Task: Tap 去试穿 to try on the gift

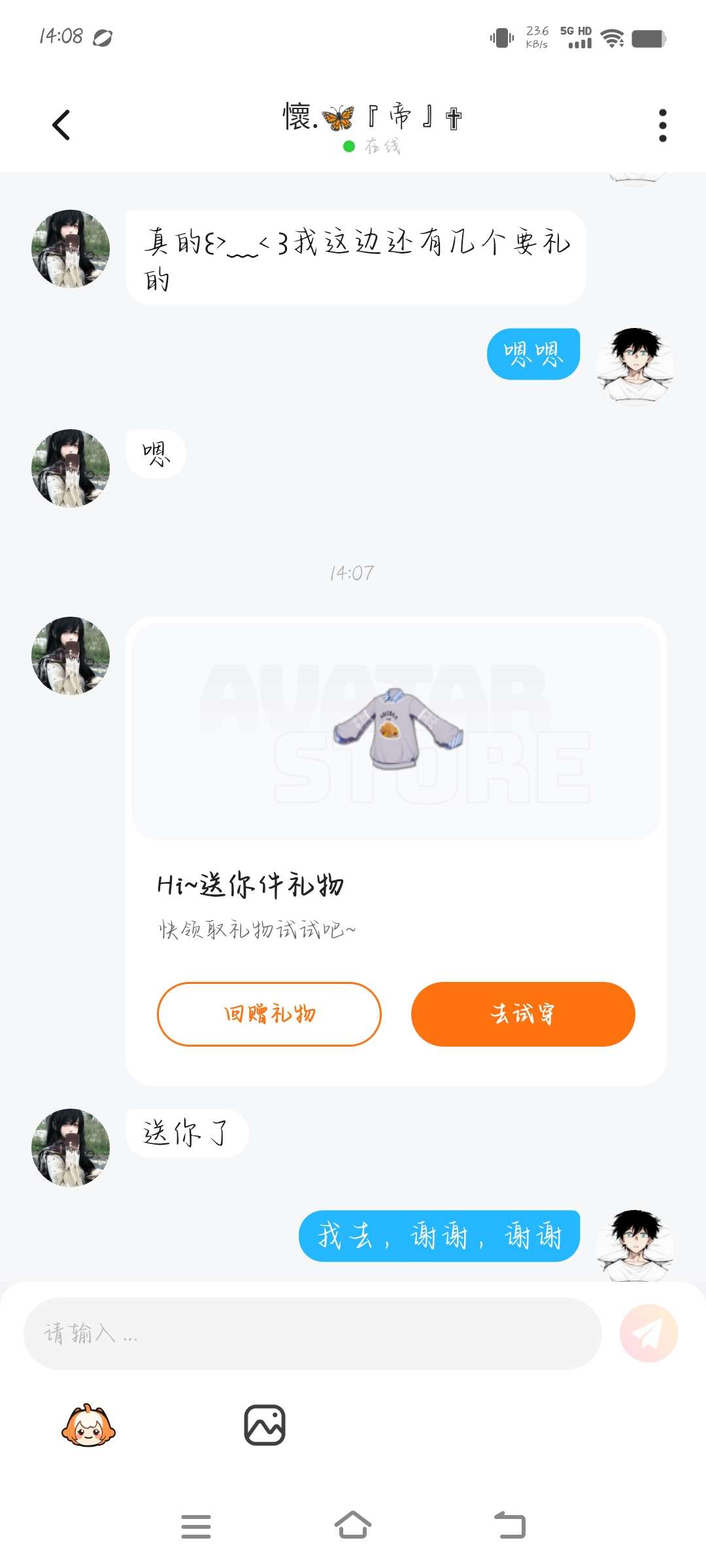Action: pyautogui.click(x=523, y=1013)
